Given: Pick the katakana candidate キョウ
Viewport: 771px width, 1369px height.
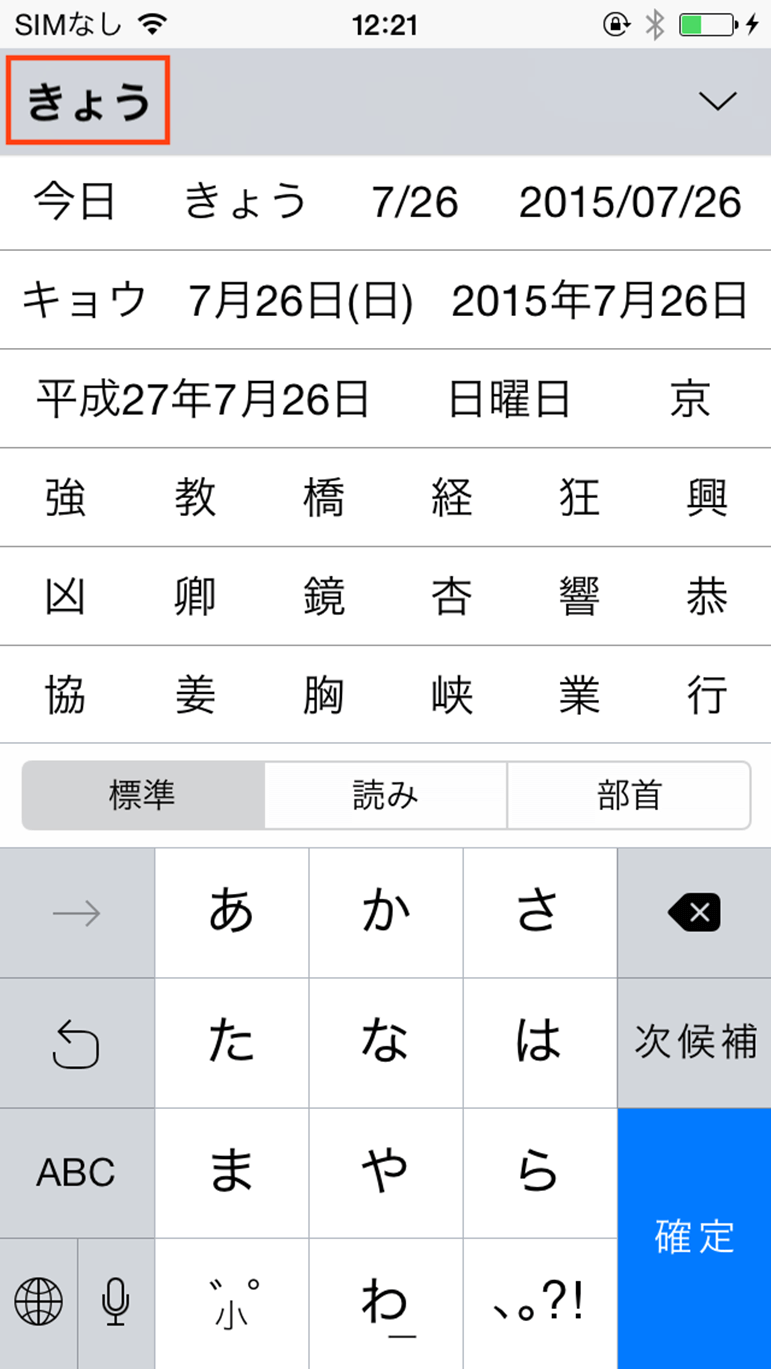Looking at the screenshot, I should click(85, 300).
